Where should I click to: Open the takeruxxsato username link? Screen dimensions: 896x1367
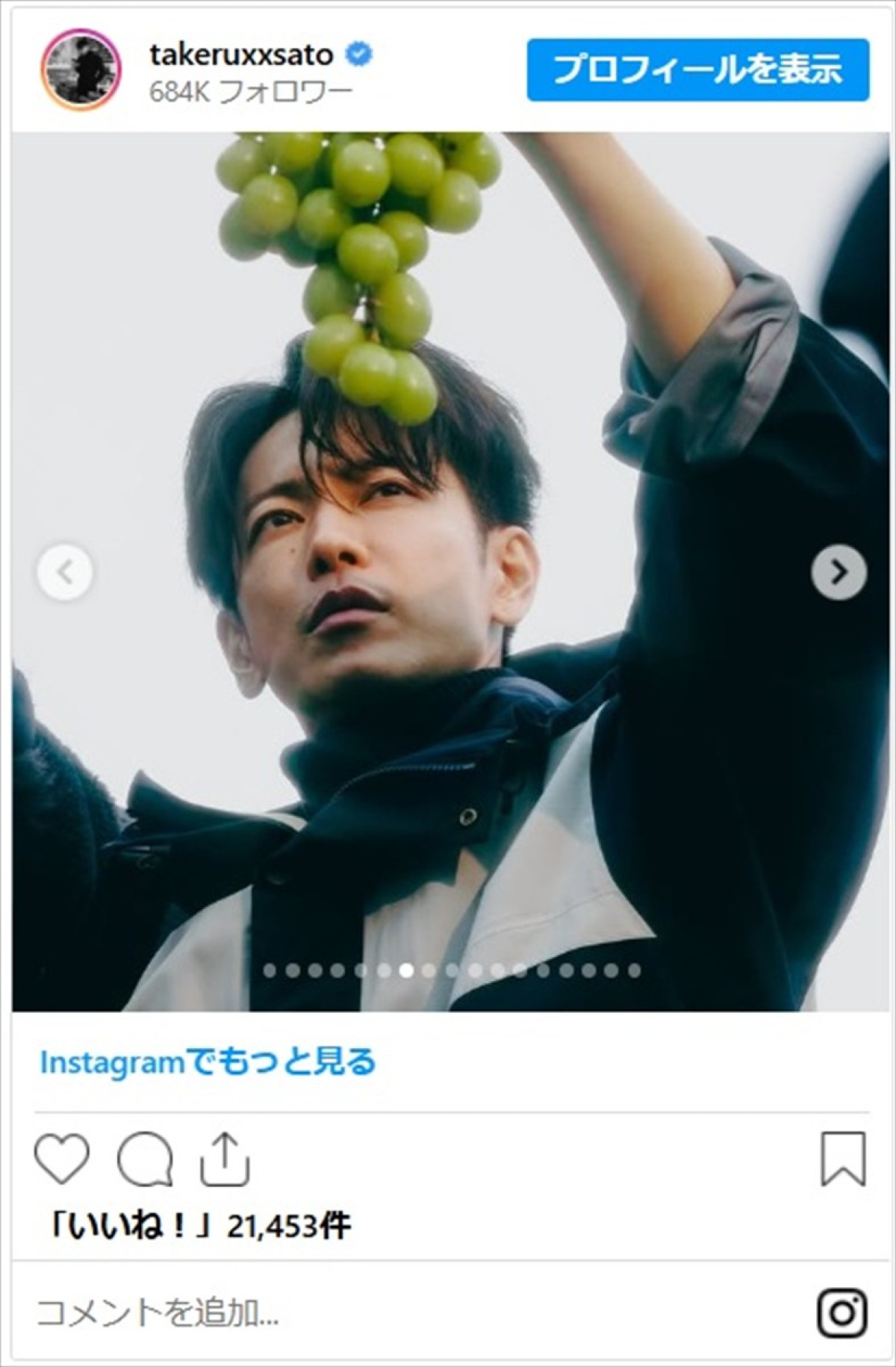(241, 55)
